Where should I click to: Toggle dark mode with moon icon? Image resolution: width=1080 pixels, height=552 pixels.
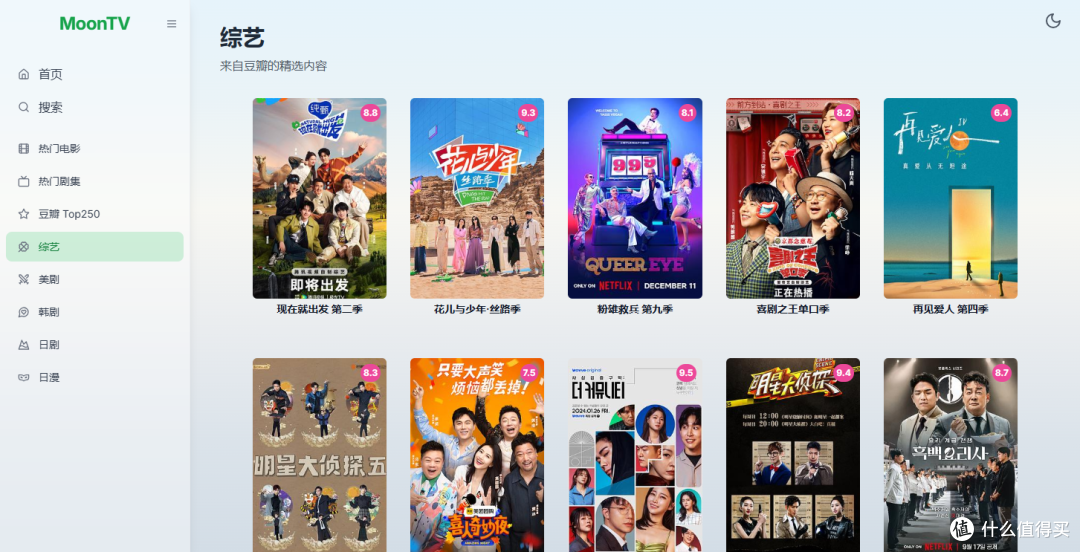(x=1052, y=21)
